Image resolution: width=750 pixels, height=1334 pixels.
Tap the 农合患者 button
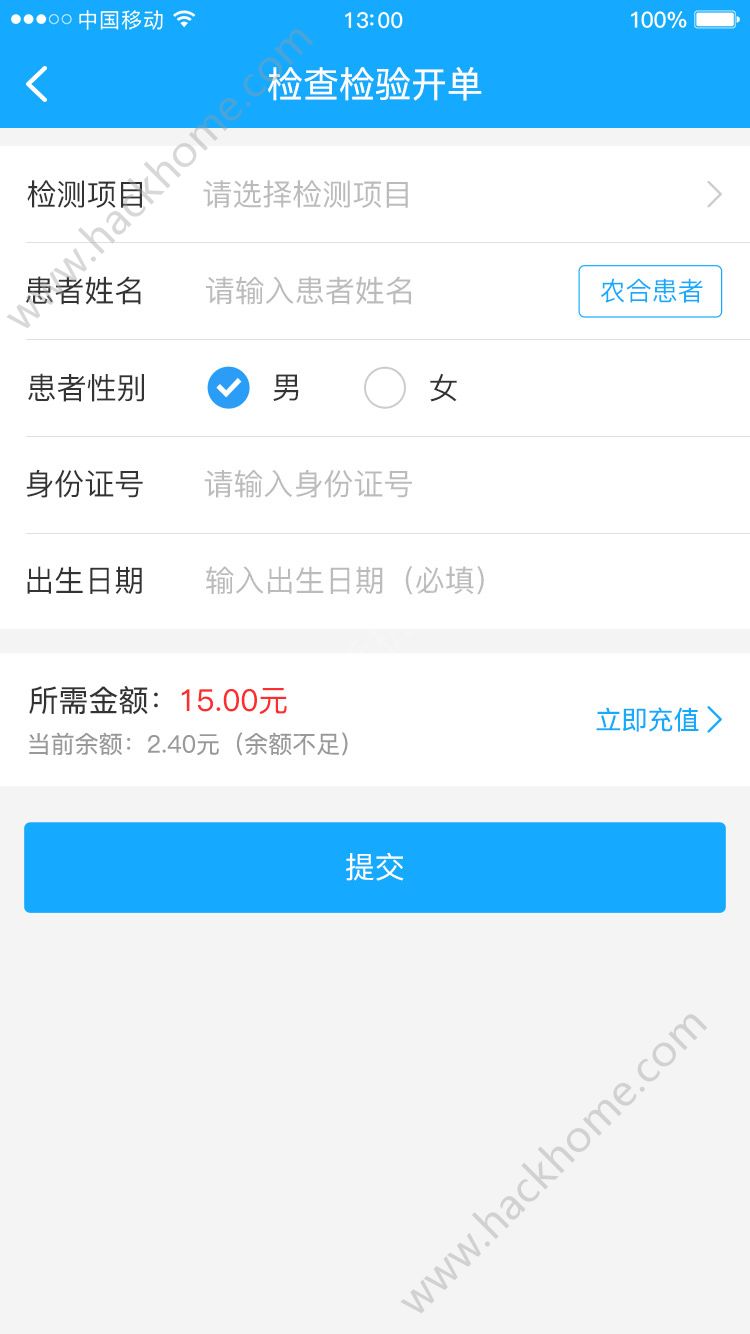pos(650,291)
